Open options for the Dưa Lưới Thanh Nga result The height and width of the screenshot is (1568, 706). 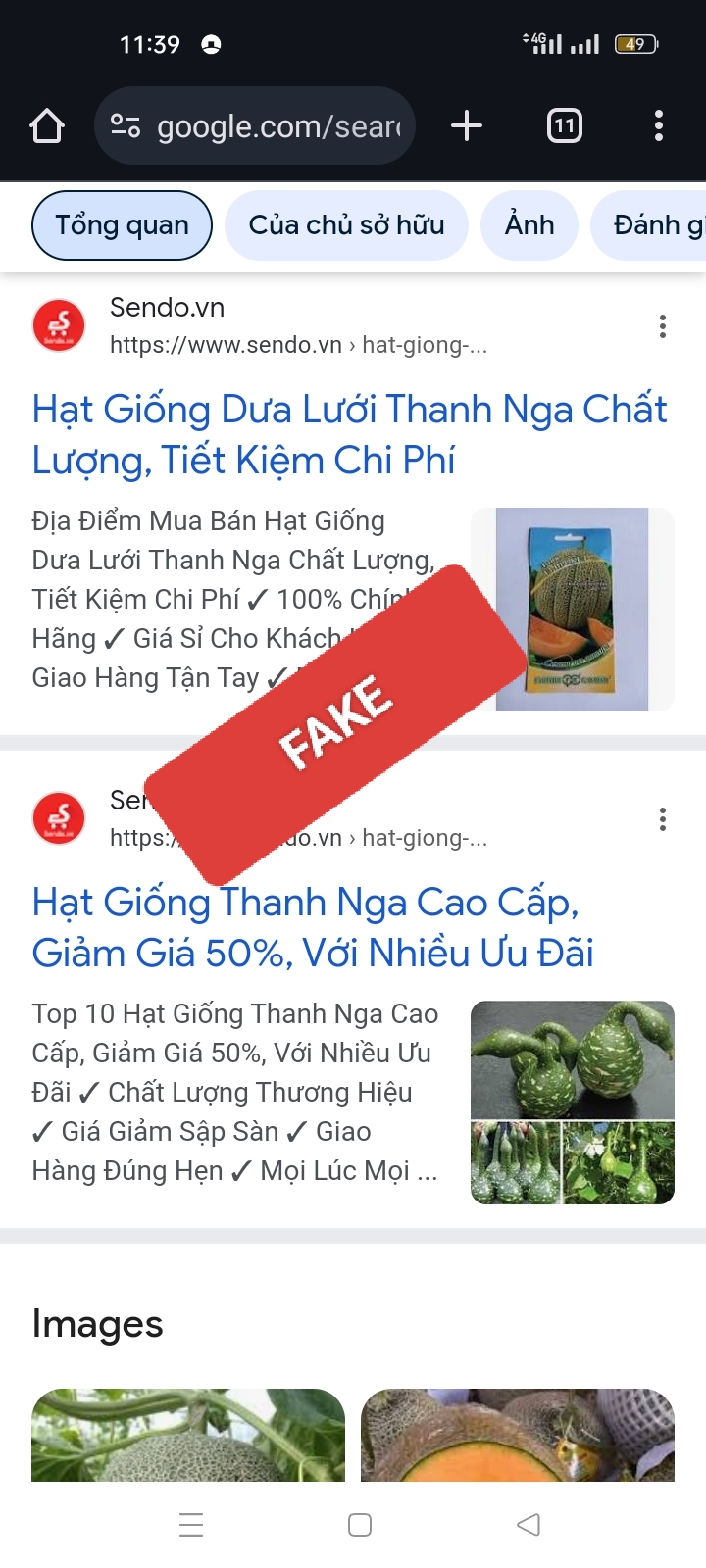point(663,326)
